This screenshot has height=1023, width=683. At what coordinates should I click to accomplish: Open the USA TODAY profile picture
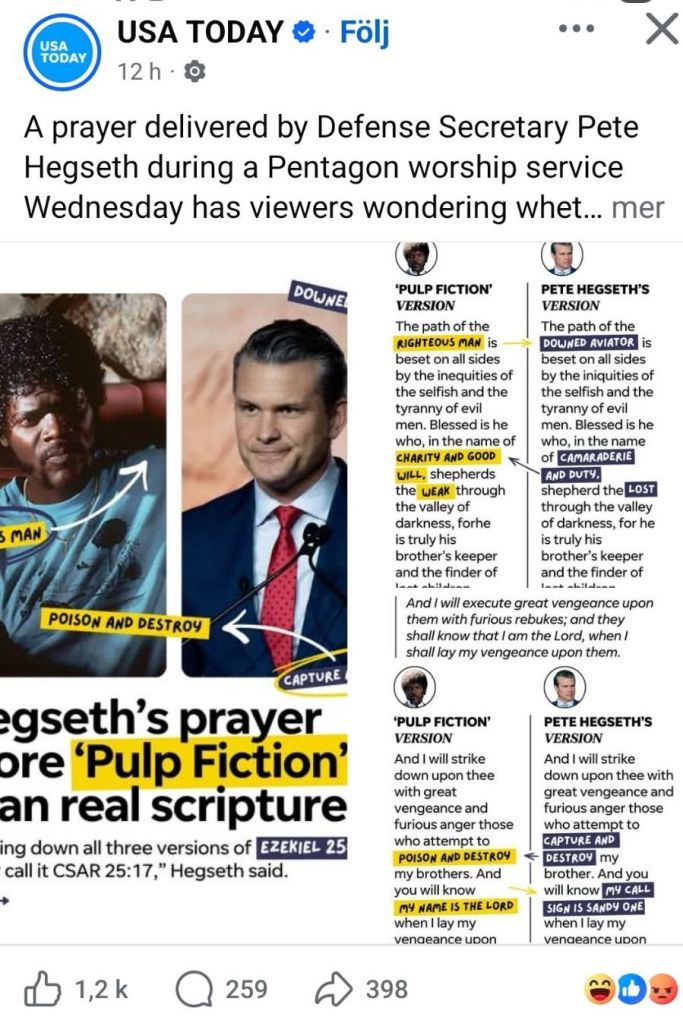click(x=64, y=54)
